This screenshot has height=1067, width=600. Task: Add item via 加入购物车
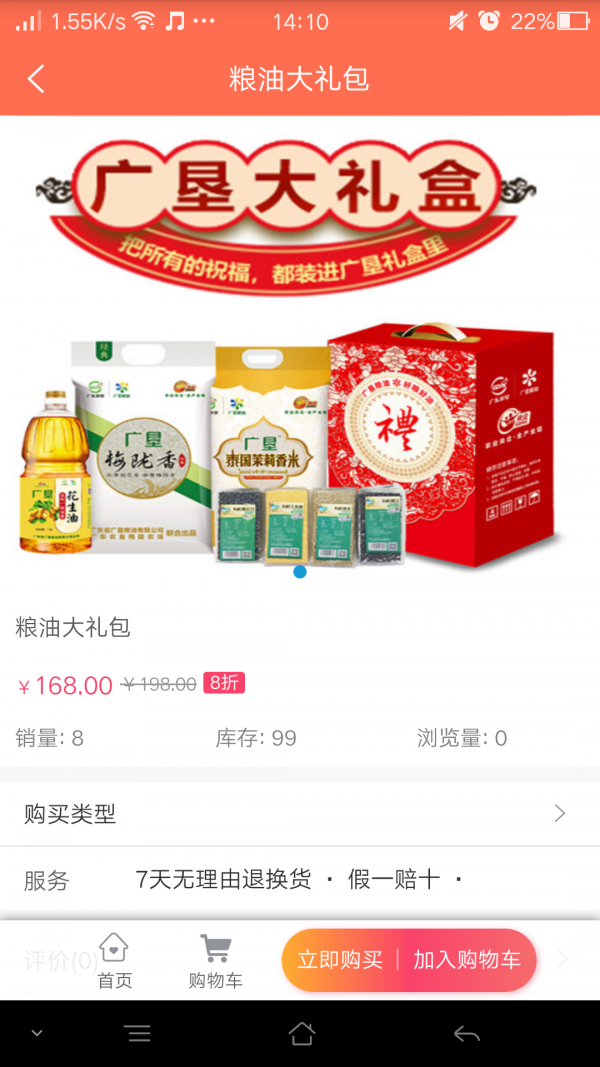pyautogui.click(x=467, y=960)
